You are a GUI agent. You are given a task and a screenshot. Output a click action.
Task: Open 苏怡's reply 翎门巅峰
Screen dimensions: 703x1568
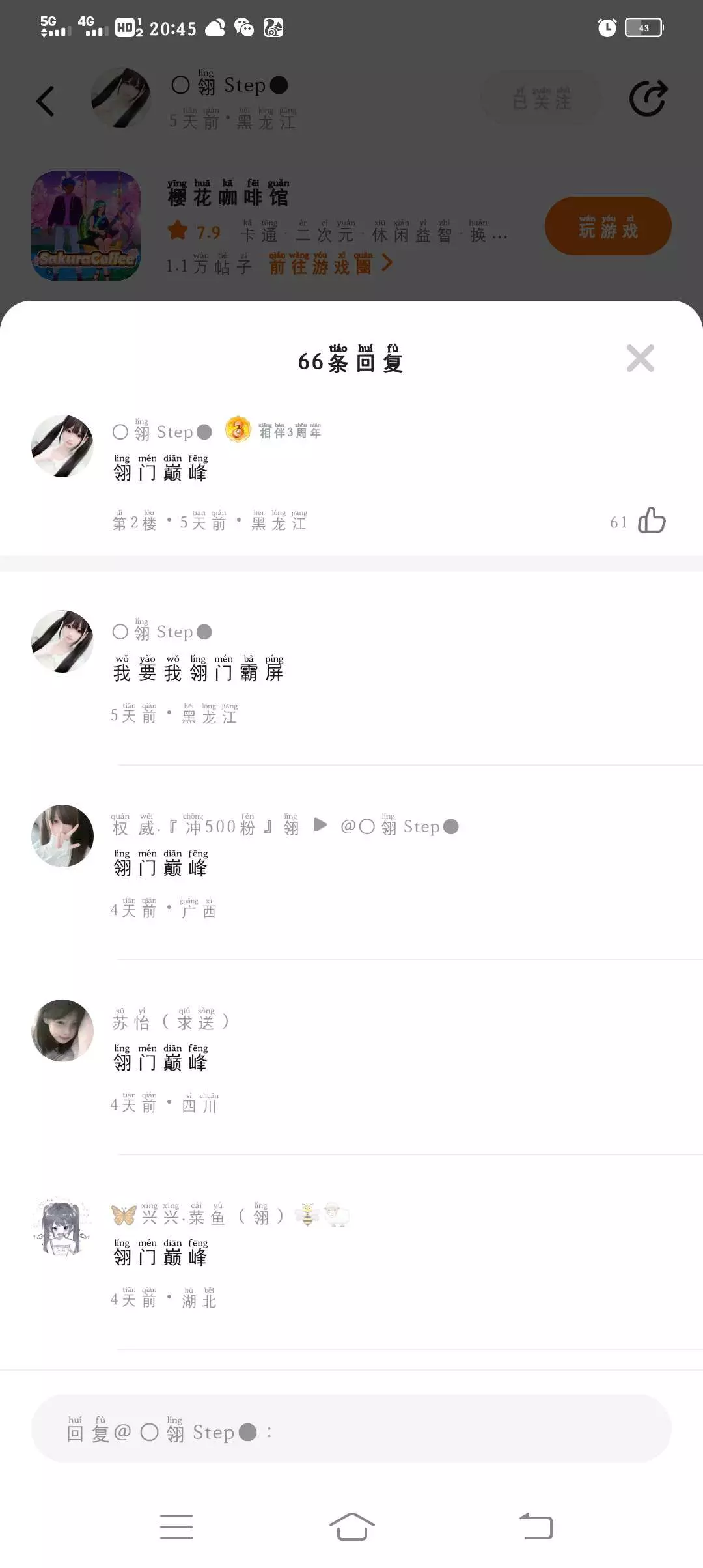160,1061
